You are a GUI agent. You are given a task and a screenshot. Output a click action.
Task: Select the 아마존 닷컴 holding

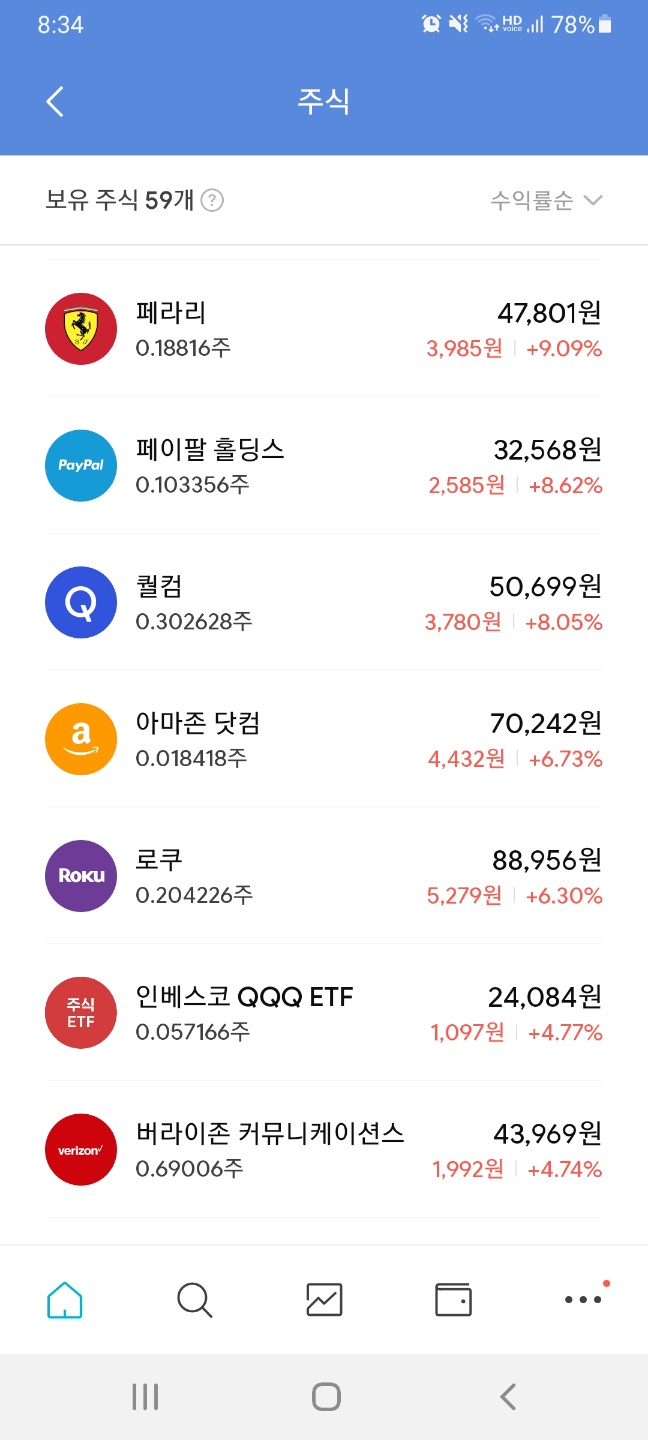click(x=324, y=739)
